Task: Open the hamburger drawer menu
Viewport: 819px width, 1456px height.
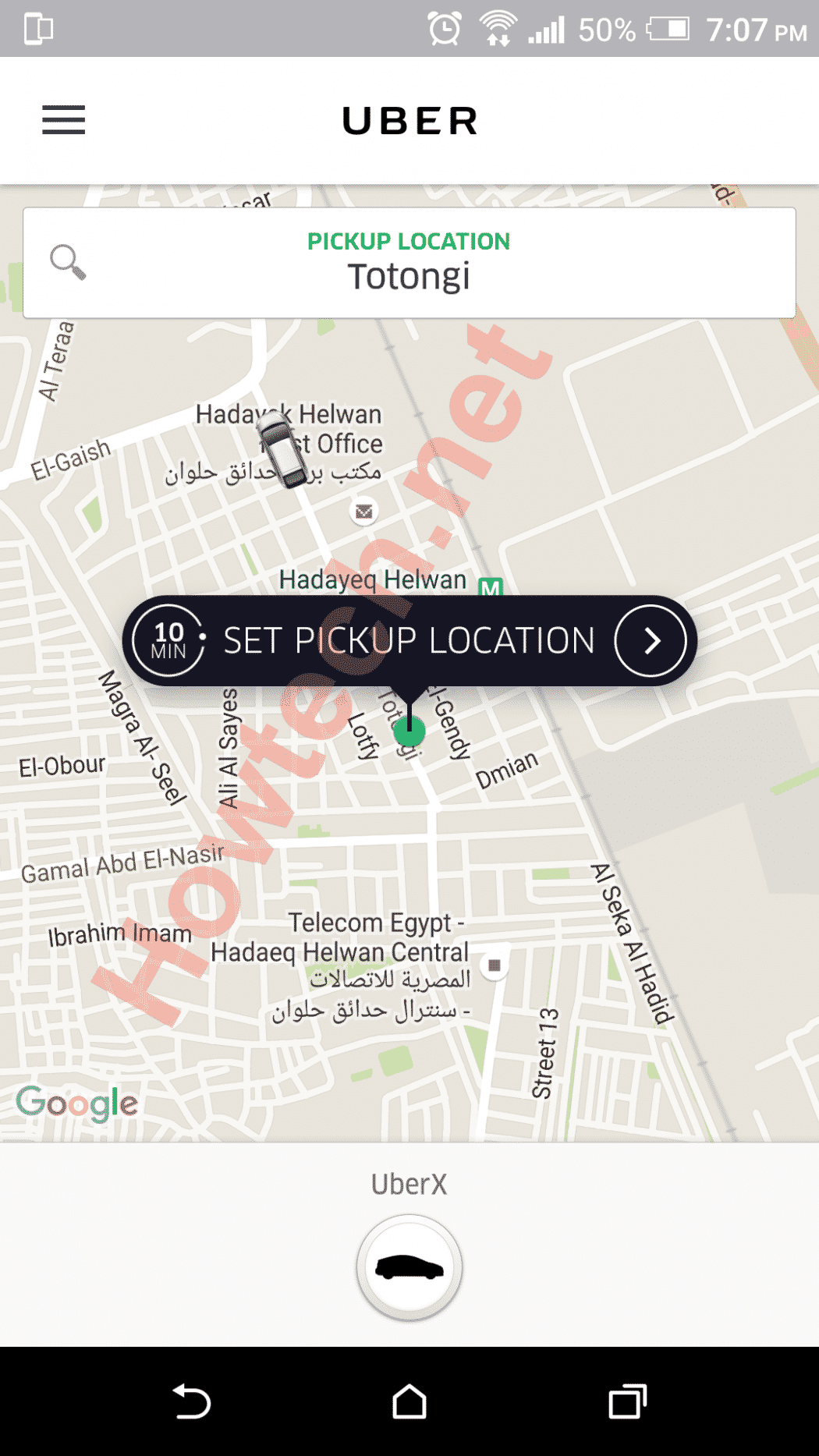Action: 63,120
